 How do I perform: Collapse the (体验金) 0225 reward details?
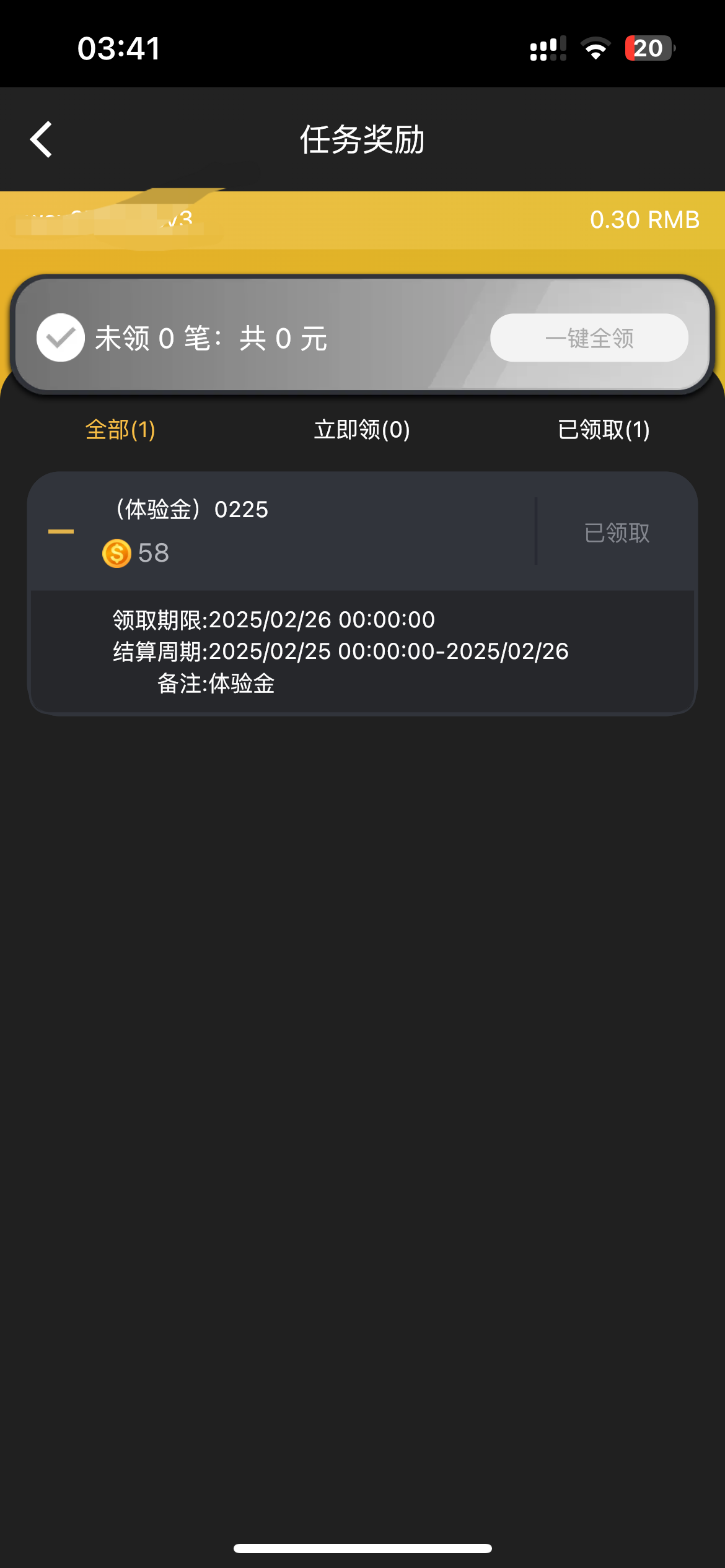coord(61,531)
